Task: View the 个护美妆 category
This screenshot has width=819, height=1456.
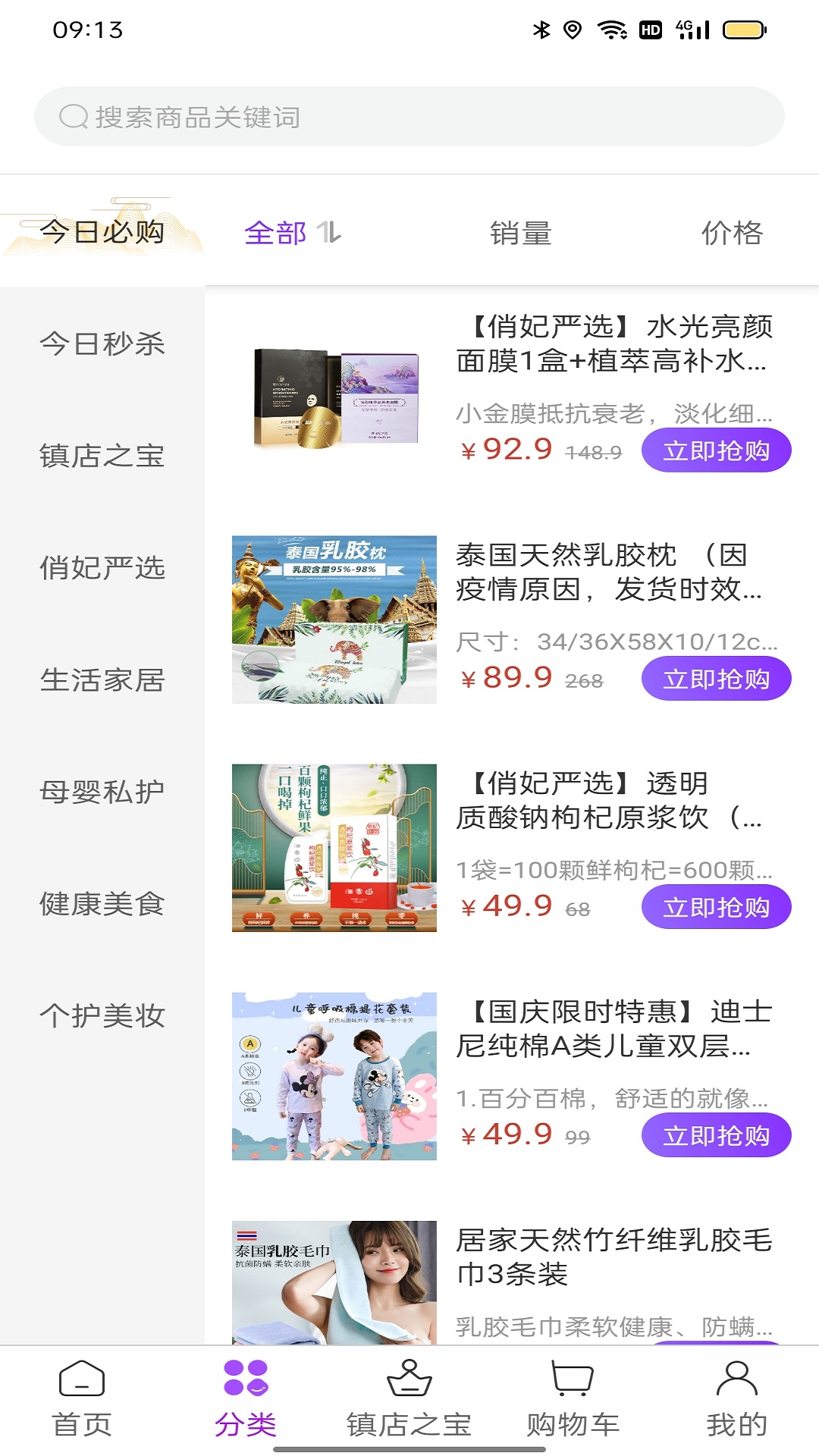Action: (x=102, y=1016)
